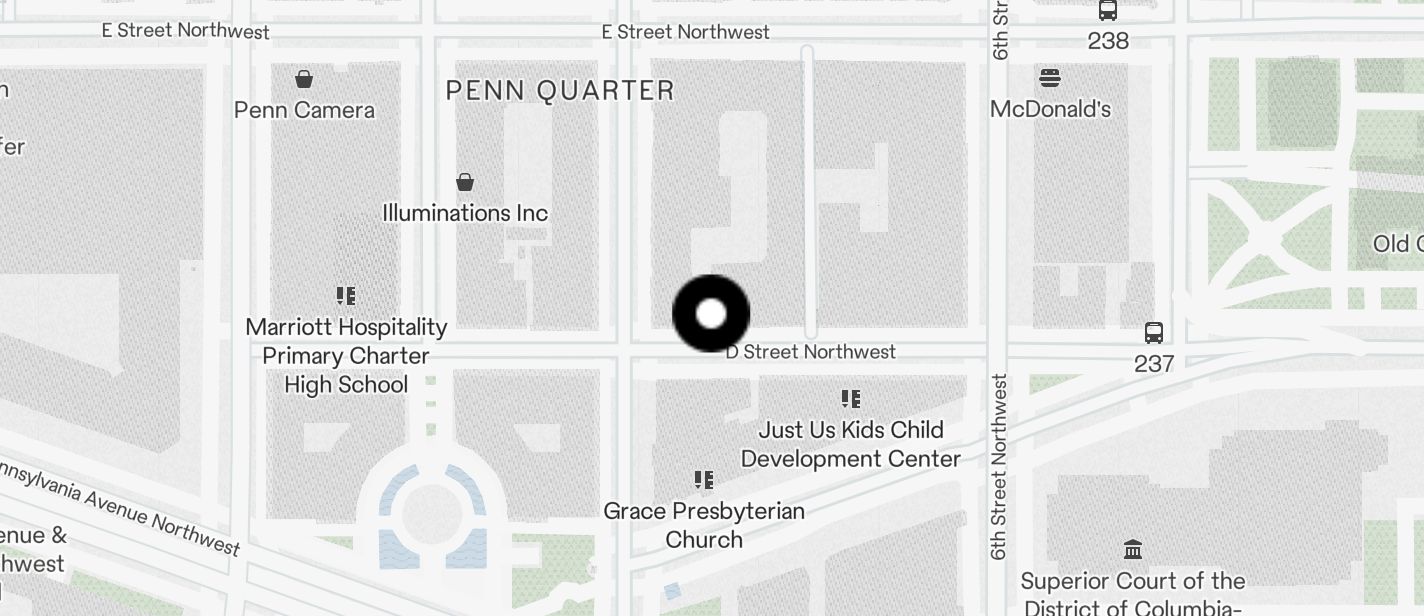Tap Marriott Hospitality Primary Charter High School marker
This screenshot has height=616, width=1424.
click(x=346, y=296)
